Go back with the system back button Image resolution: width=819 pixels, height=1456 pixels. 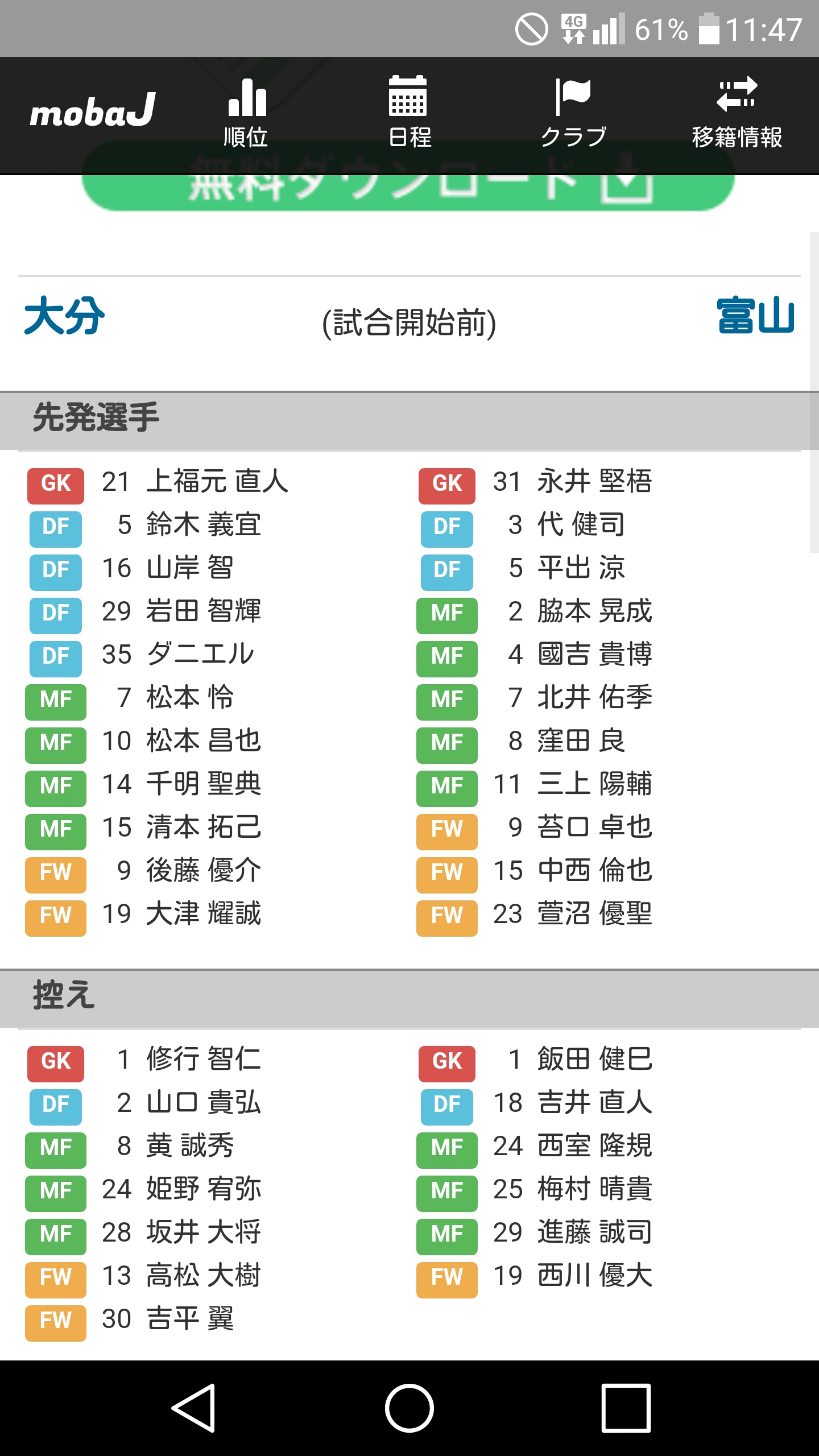click(193, 1408)
